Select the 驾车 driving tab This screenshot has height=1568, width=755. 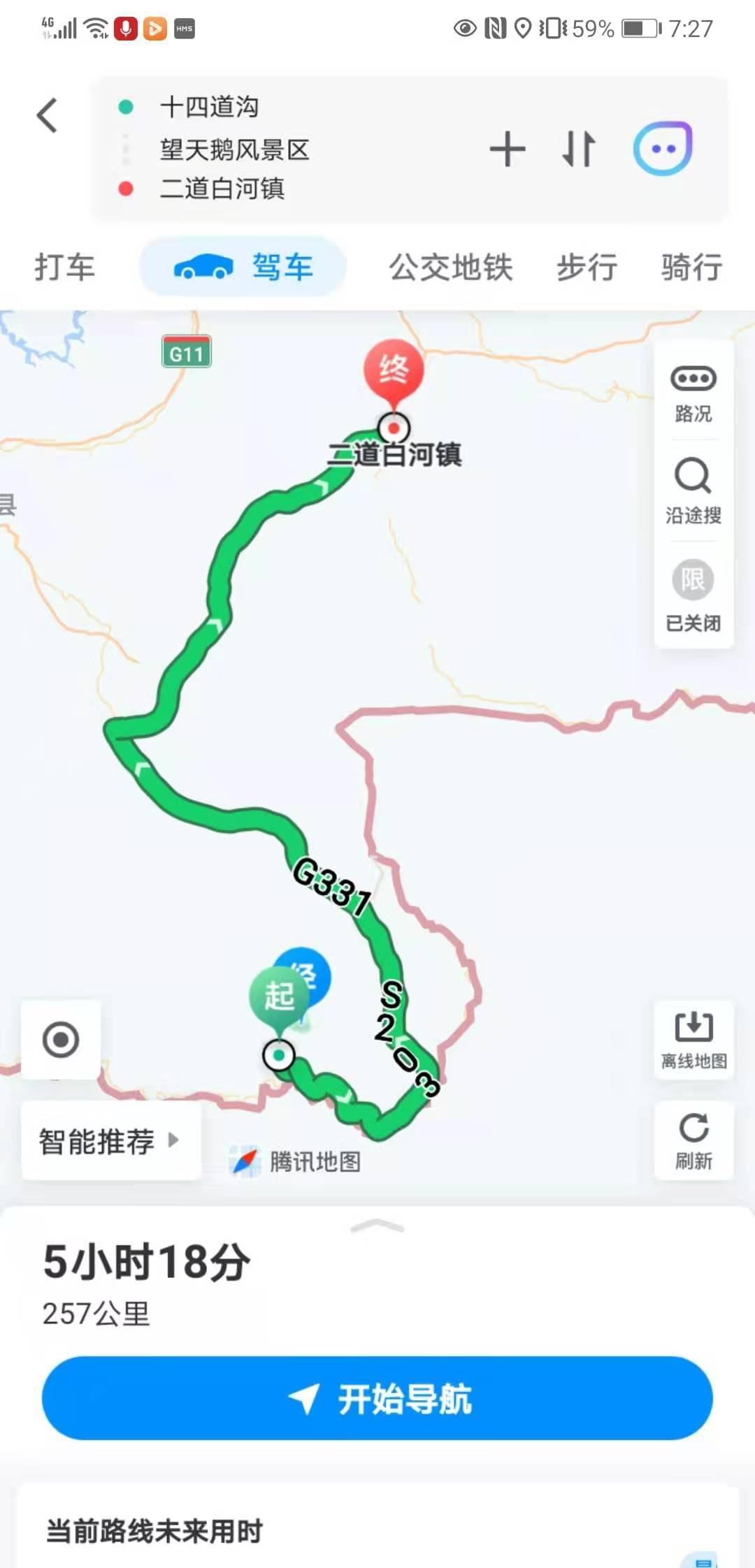[243, 267]
